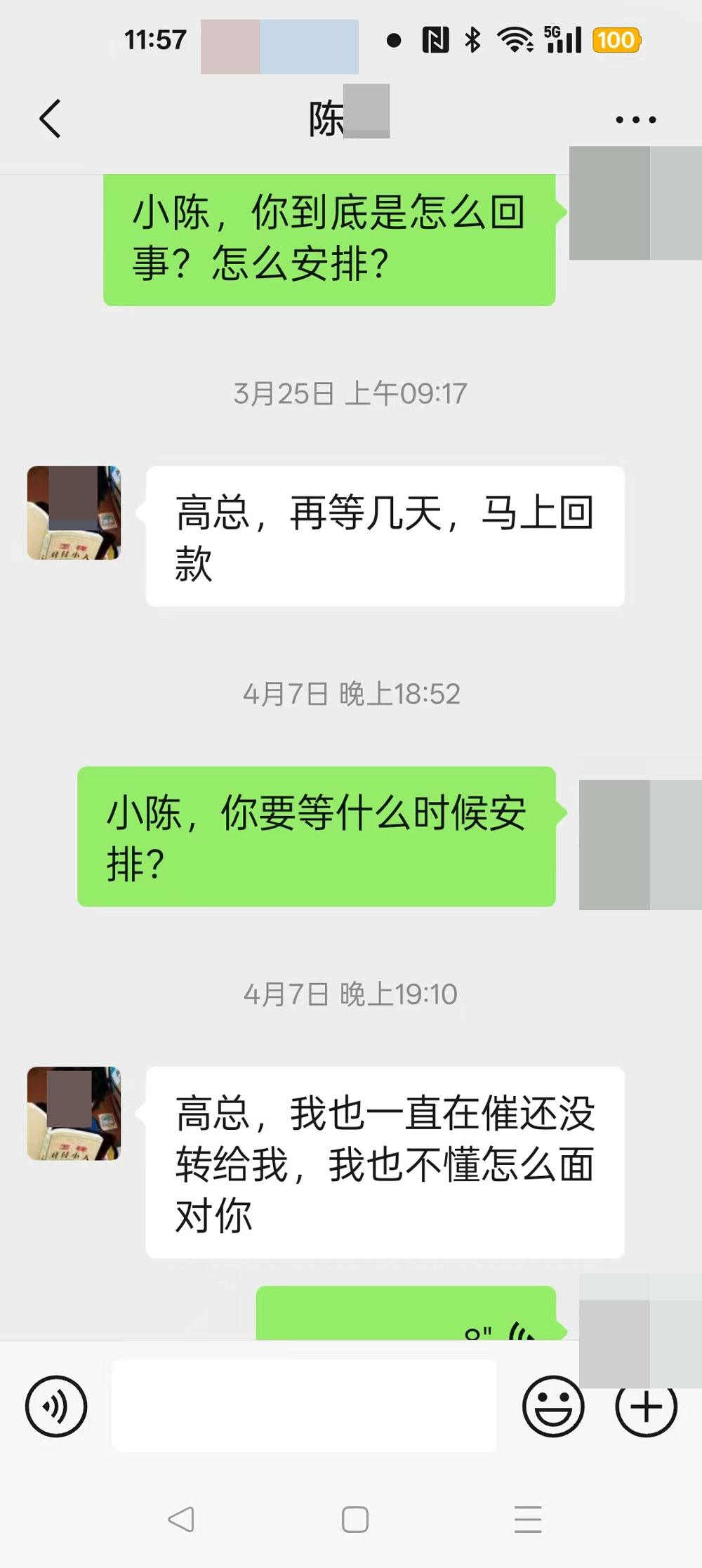Switch to voice message input
702x1568 pixels.
[56, 1406]
